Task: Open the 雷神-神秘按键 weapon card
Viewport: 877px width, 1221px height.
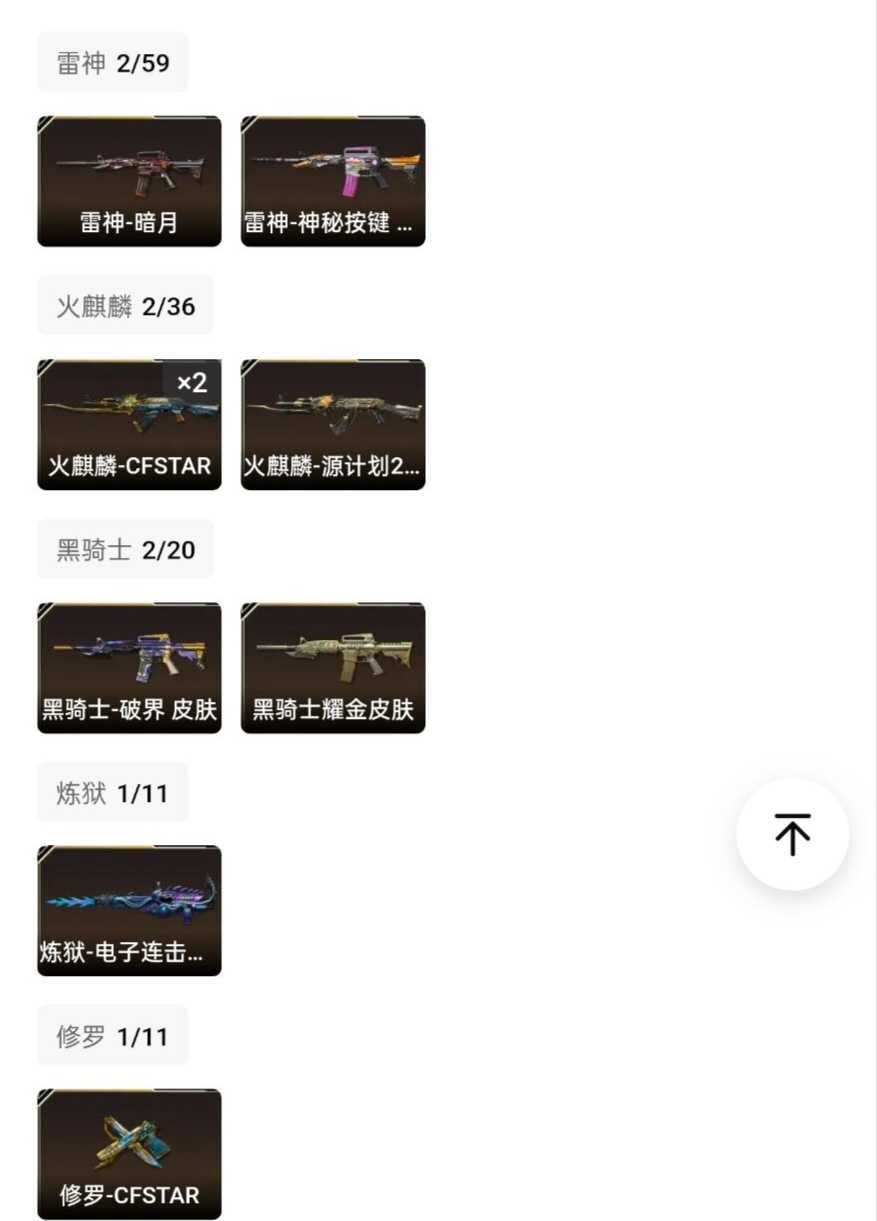Action: pyautogui.click(x=333, y=181)
